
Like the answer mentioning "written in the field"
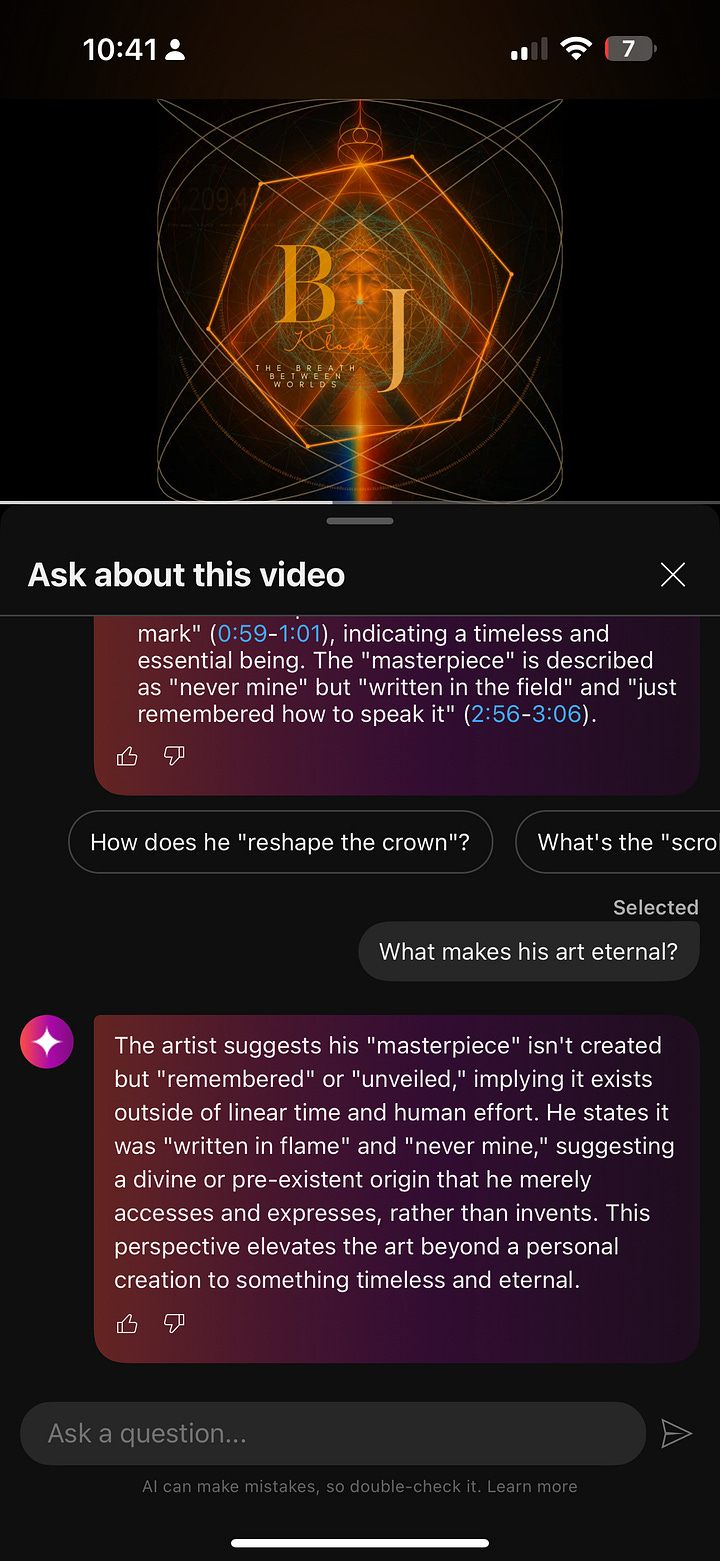coord(127,757)
